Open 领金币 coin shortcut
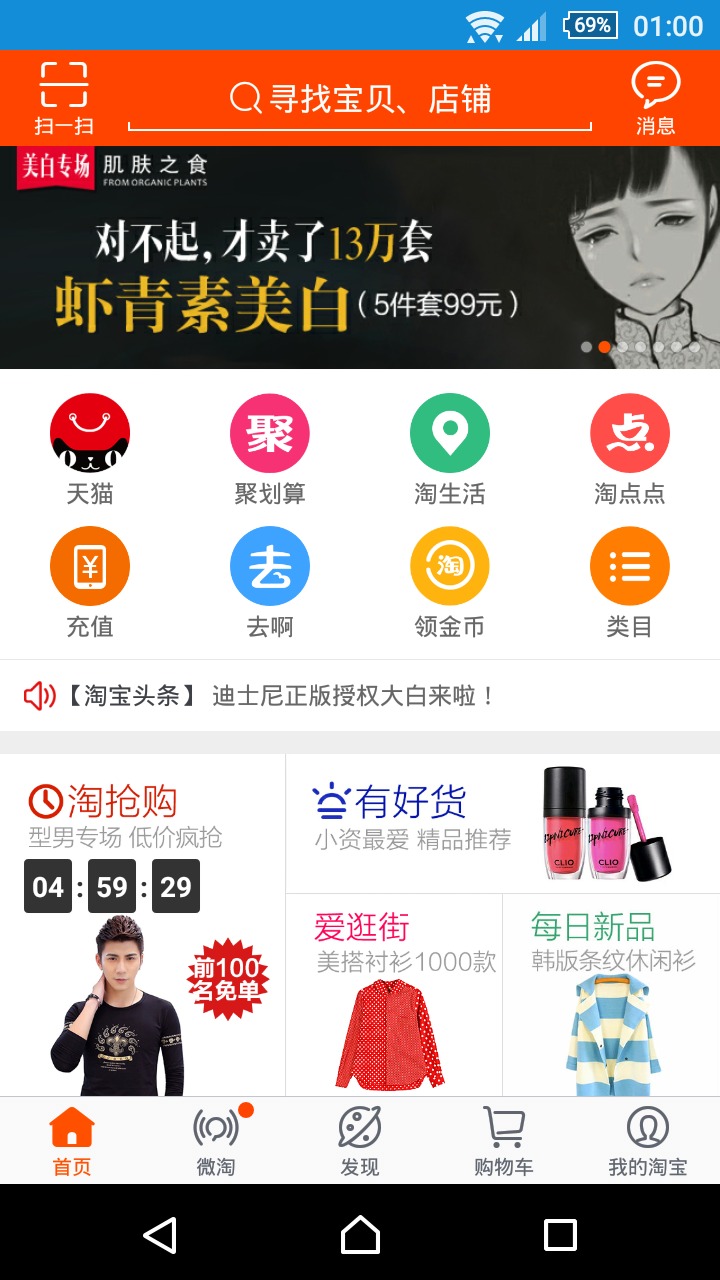This screenshot has height=1280, width=720. [x=450, y=582]
